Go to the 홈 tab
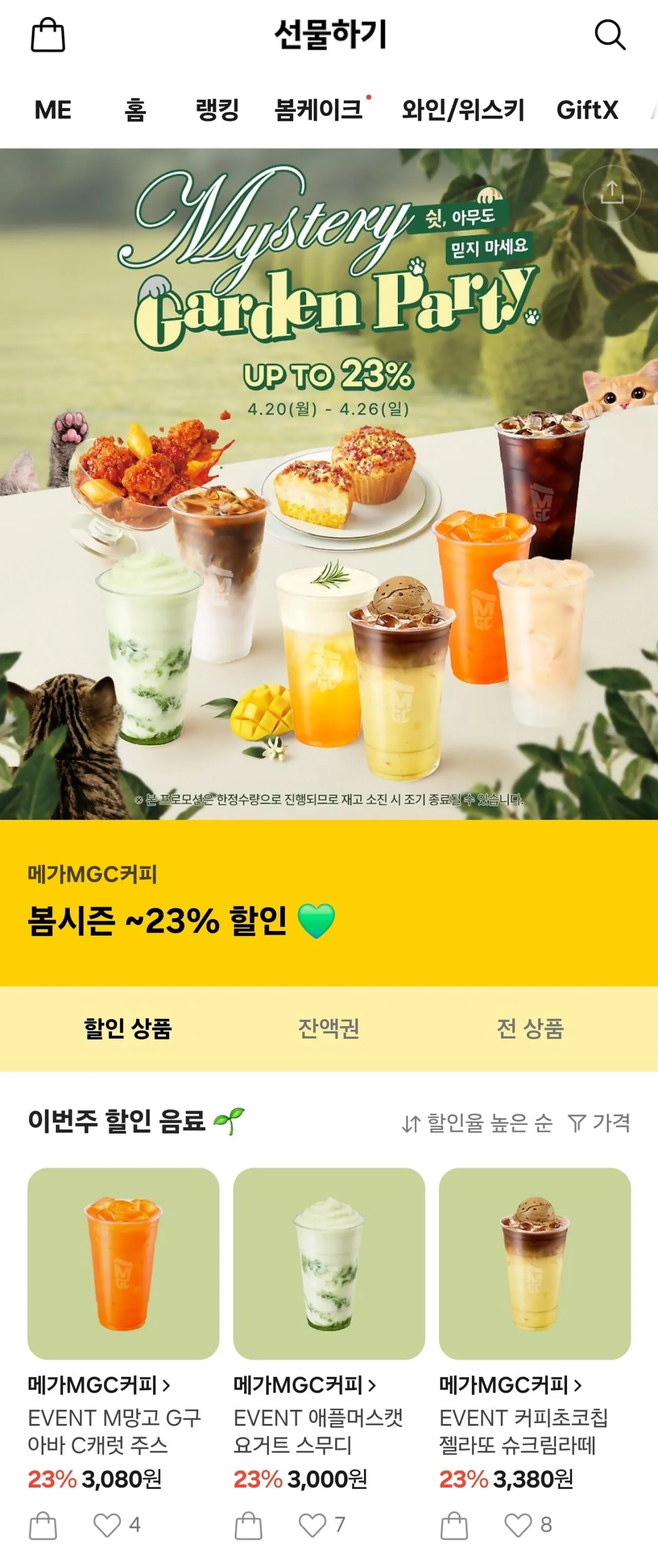 point(135,110)
